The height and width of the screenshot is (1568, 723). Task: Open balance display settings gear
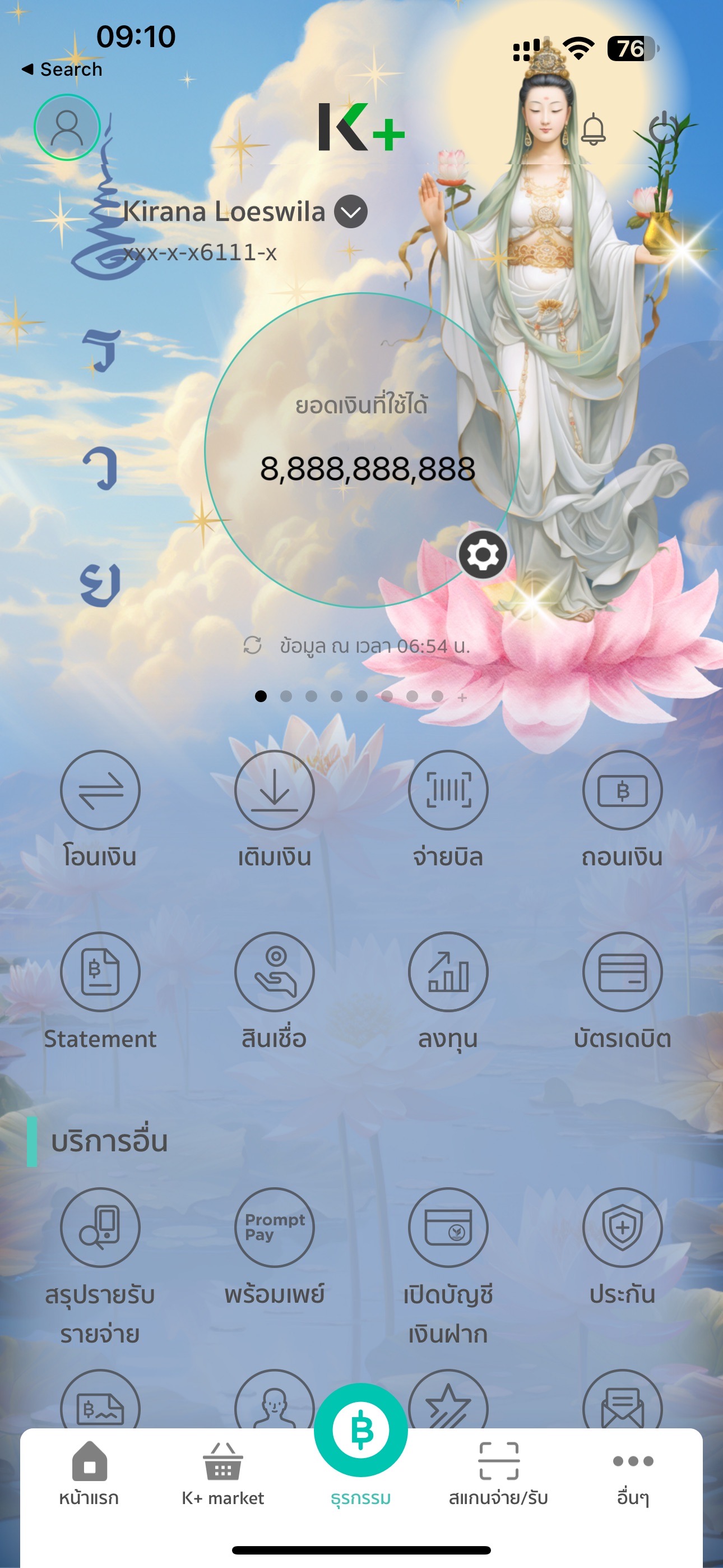pyautogui.click(x=483, y=555)
